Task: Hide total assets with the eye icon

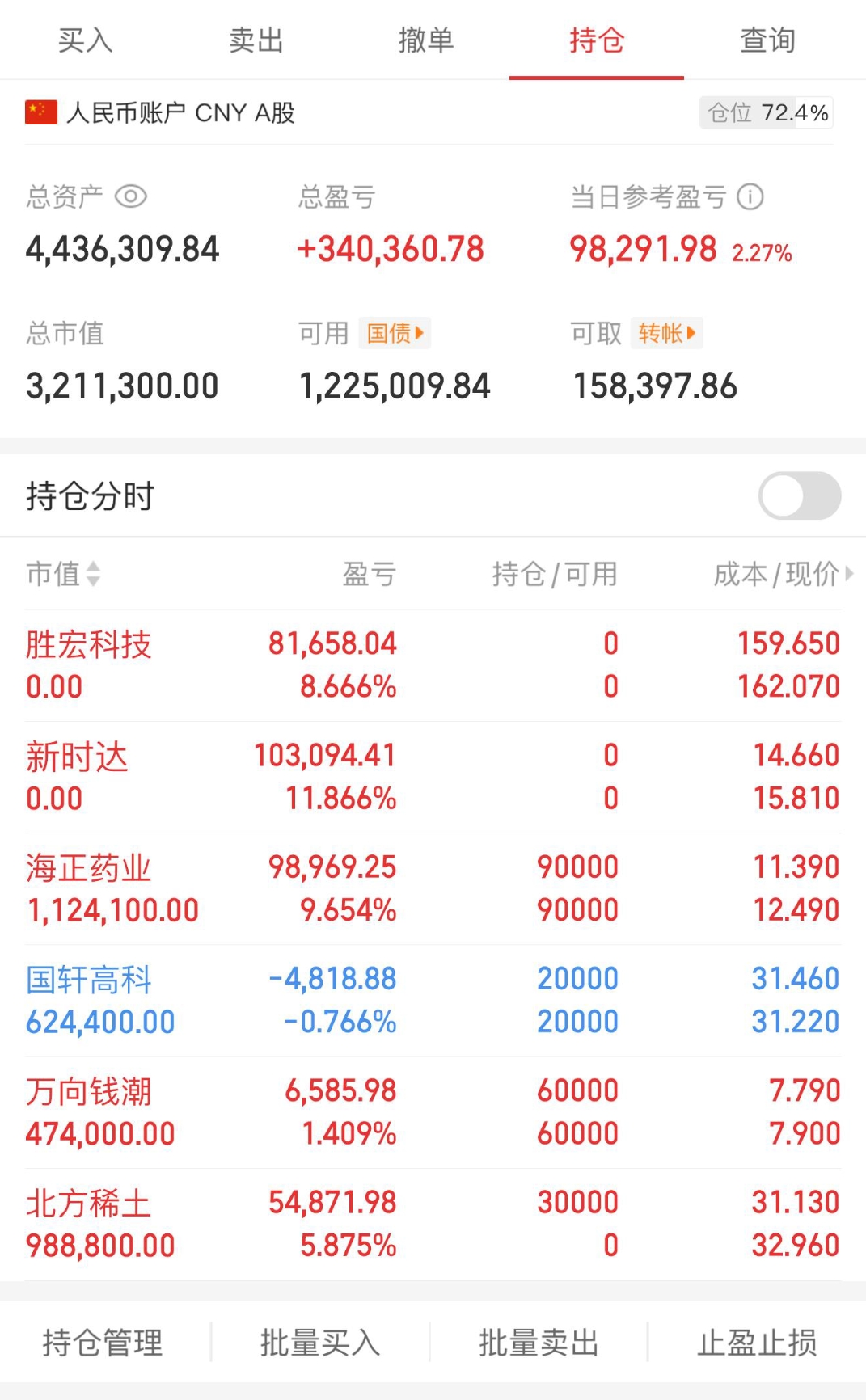Action: 131,196
